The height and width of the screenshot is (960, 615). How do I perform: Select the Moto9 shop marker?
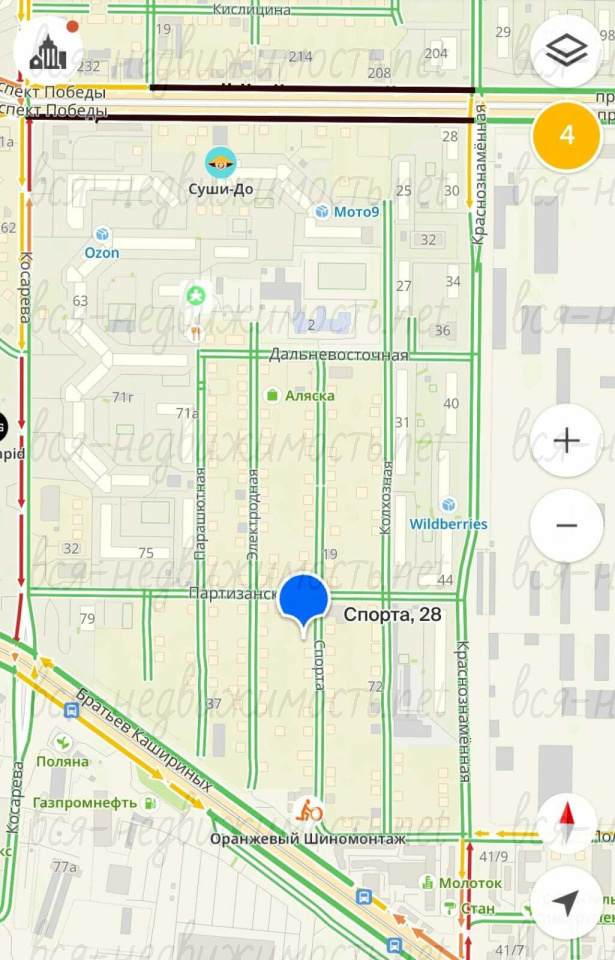coord(322,211)
